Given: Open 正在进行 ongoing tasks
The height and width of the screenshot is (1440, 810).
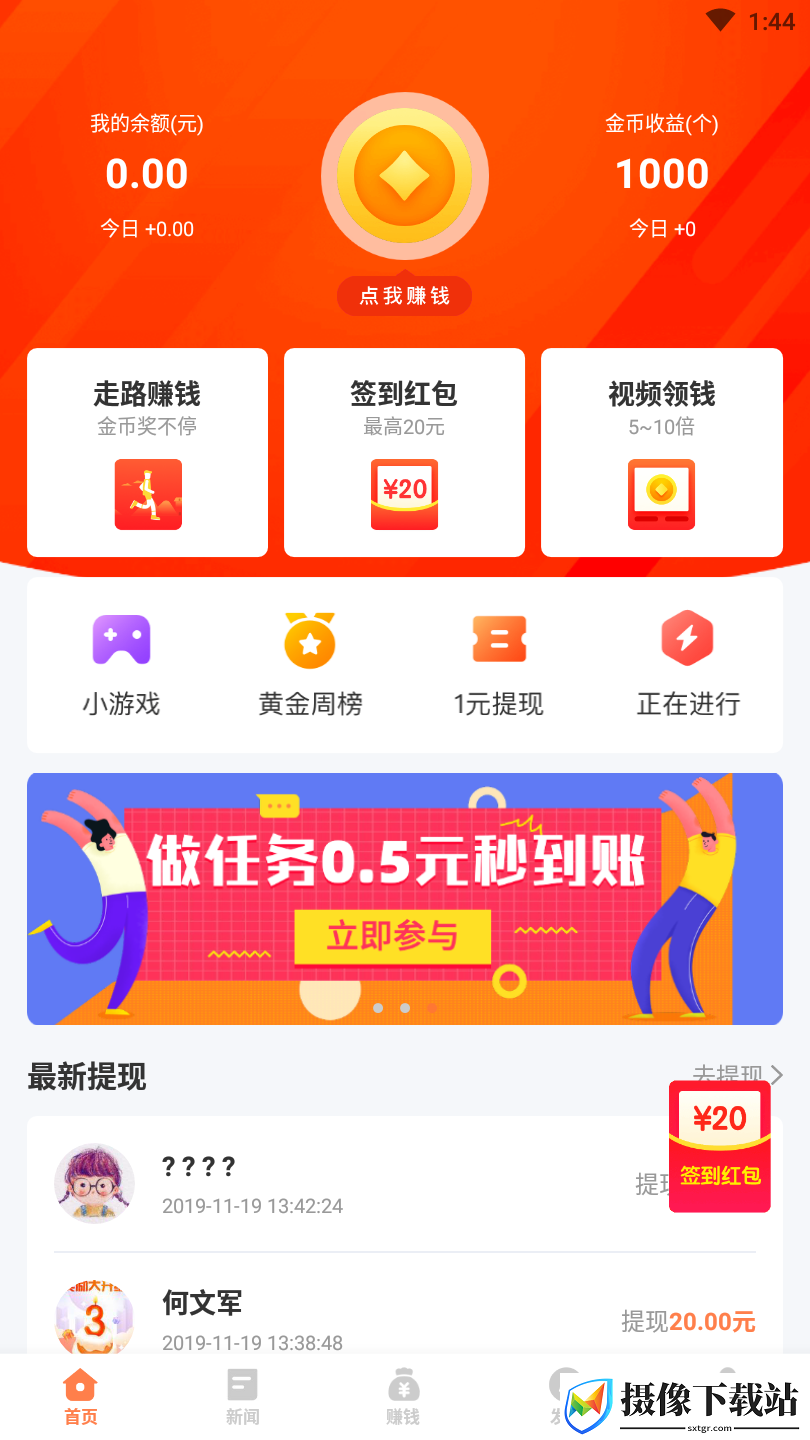Looking at the screenshot, I should click(688, 665).
